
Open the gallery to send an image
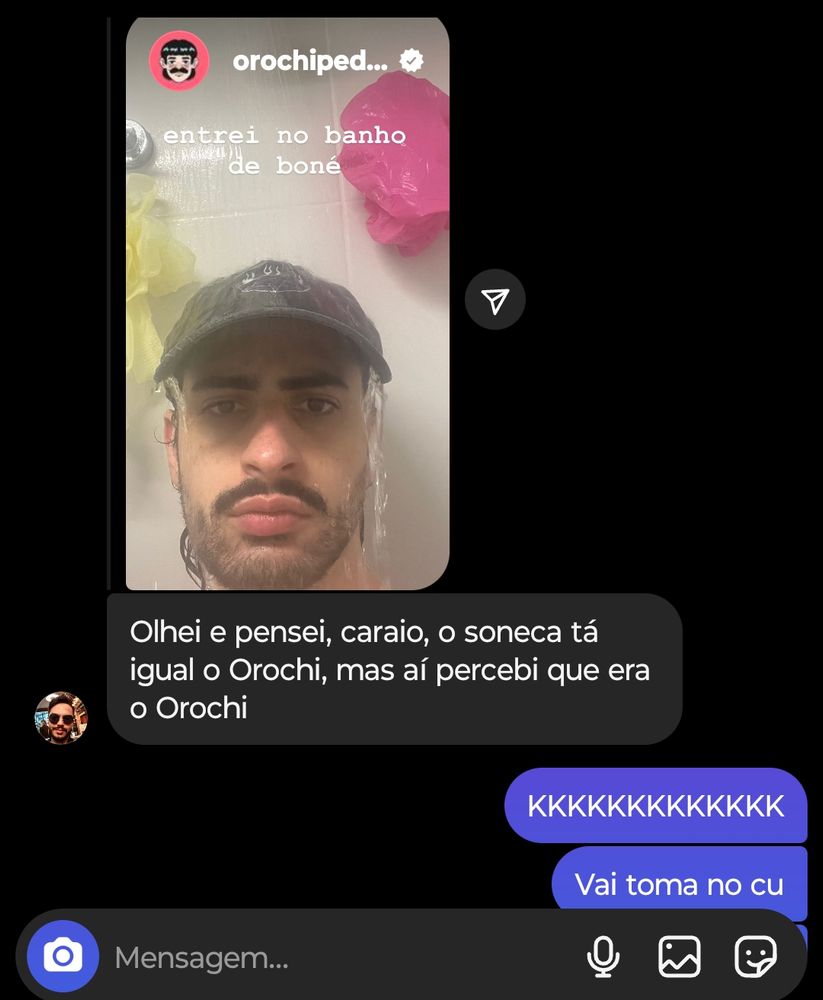pyautogui.click(x=681, y=957)
